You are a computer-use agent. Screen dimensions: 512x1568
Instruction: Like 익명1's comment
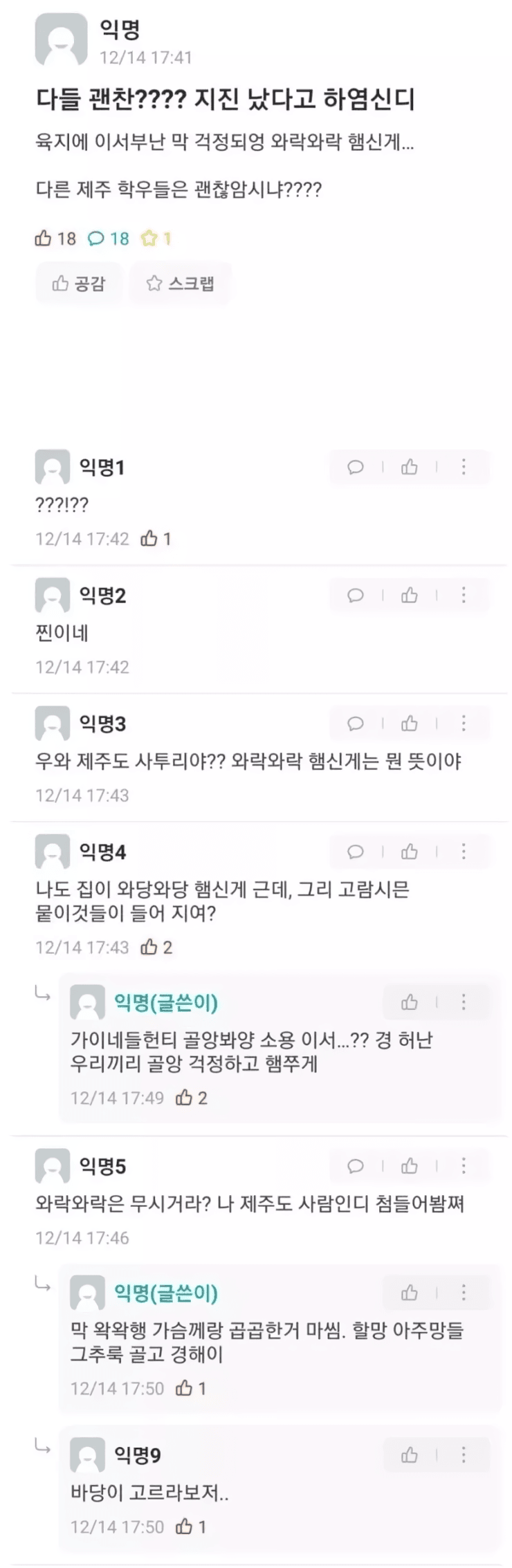410,468
